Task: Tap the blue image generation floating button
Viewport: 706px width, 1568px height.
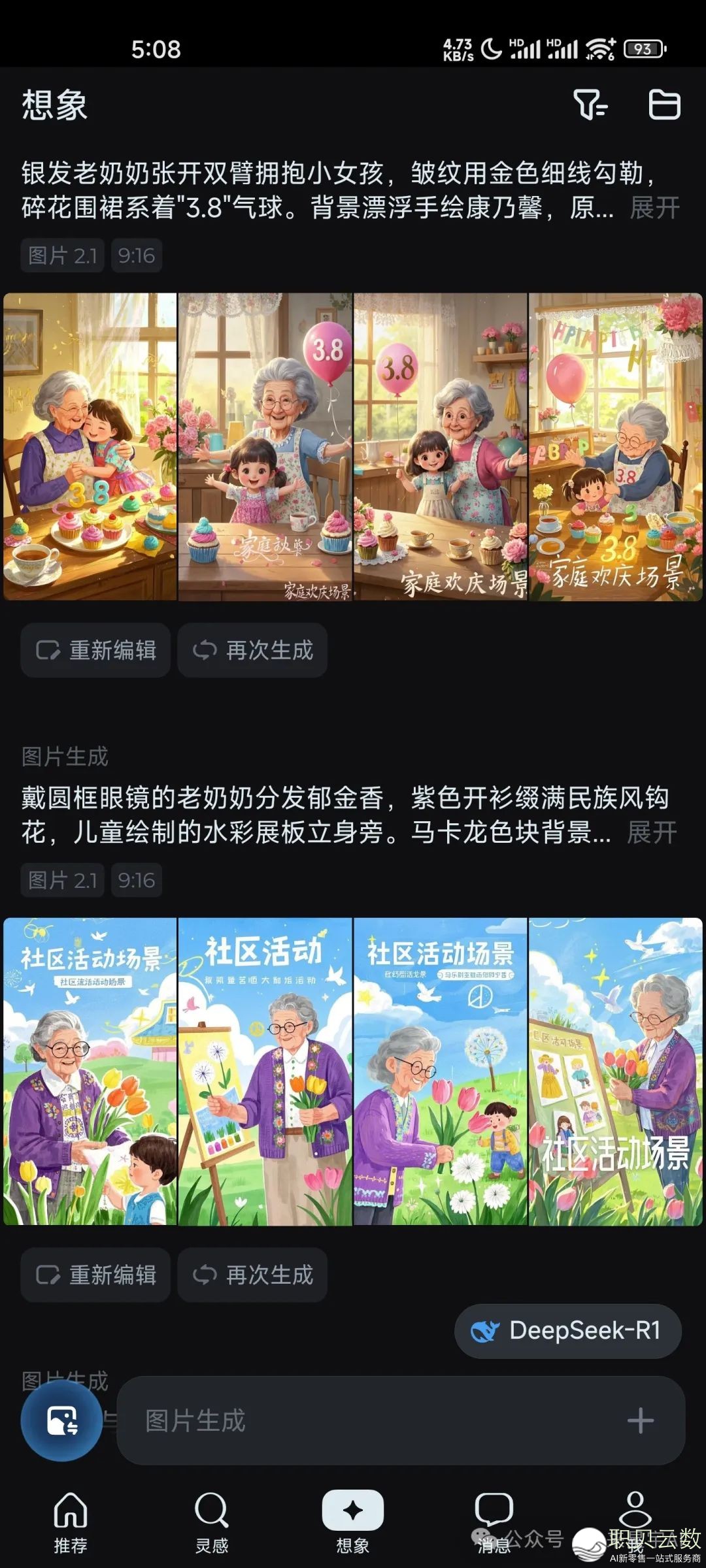Action: (61, 1420)
